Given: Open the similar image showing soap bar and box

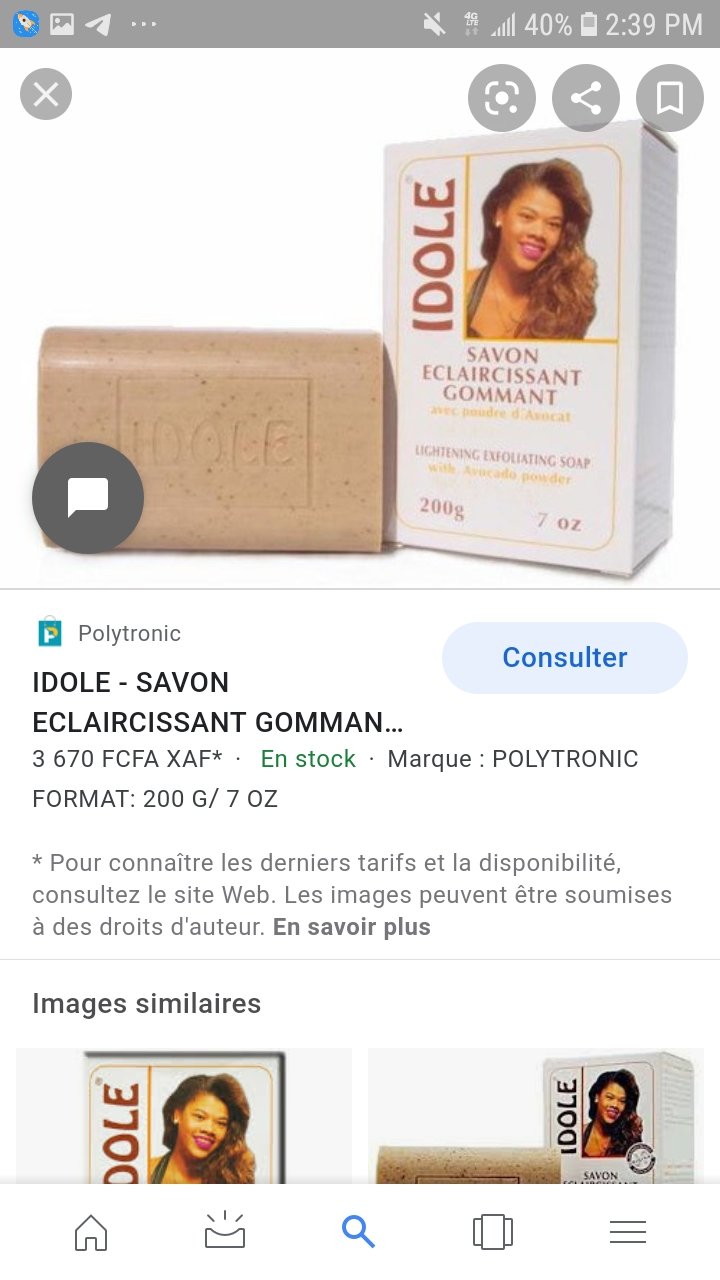Looking at the screenshot, I should point(536,1115).
